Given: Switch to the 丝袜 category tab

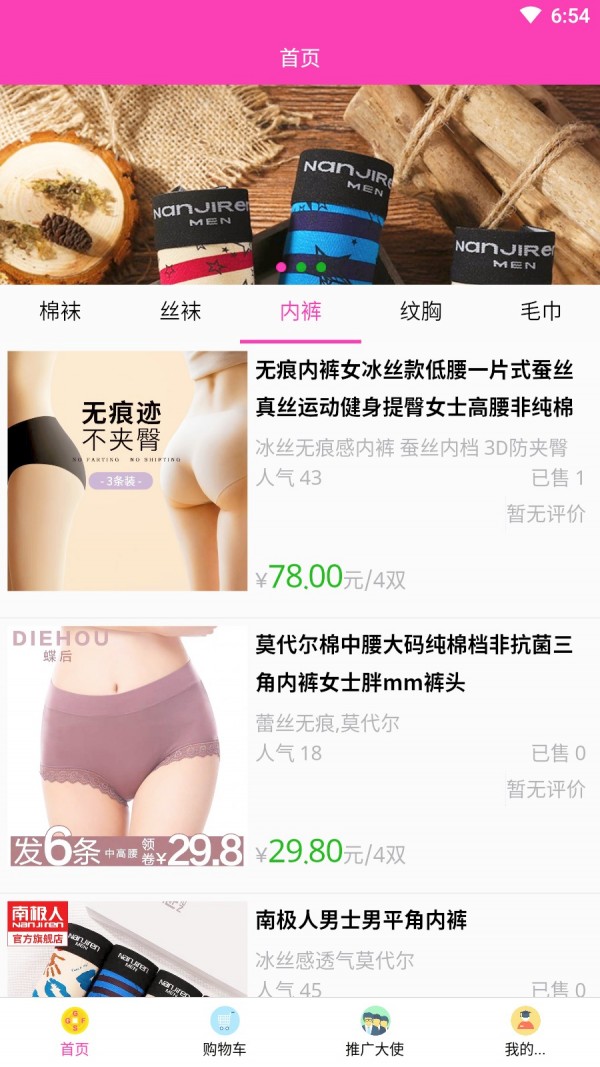Looking at the screenshot, I should [180, 312].
